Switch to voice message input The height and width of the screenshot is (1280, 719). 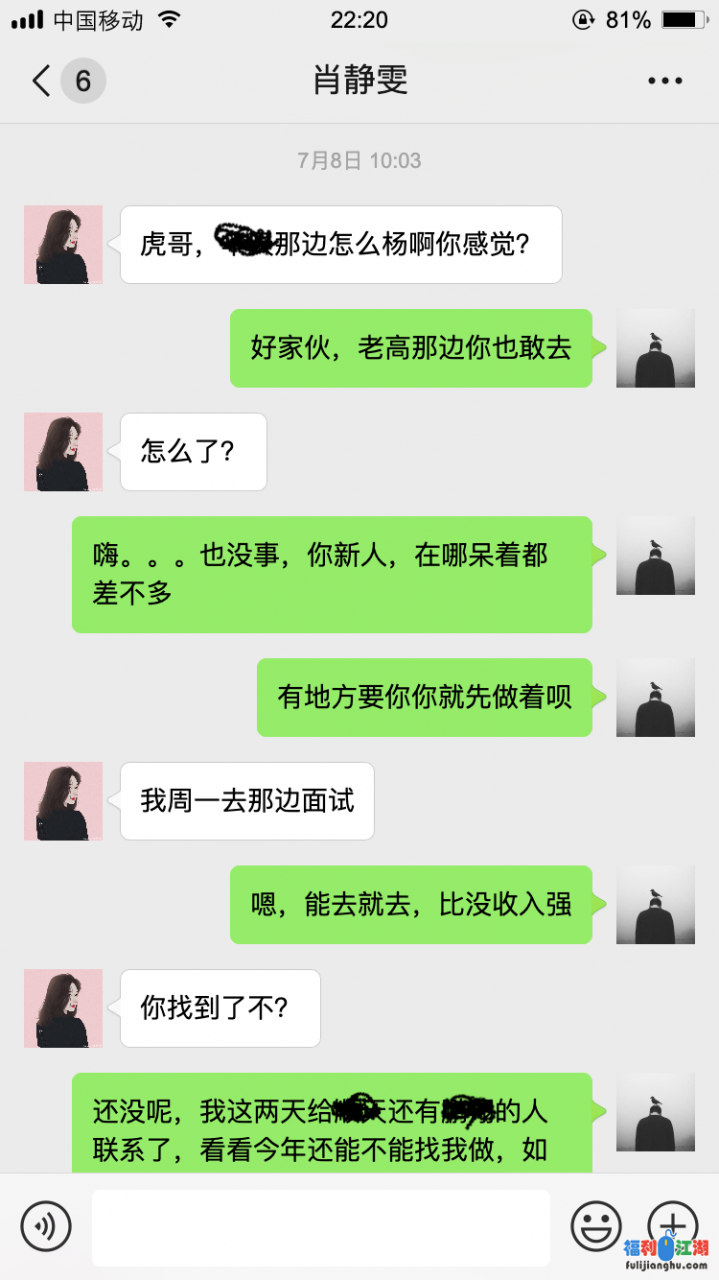pos(46,1226)
